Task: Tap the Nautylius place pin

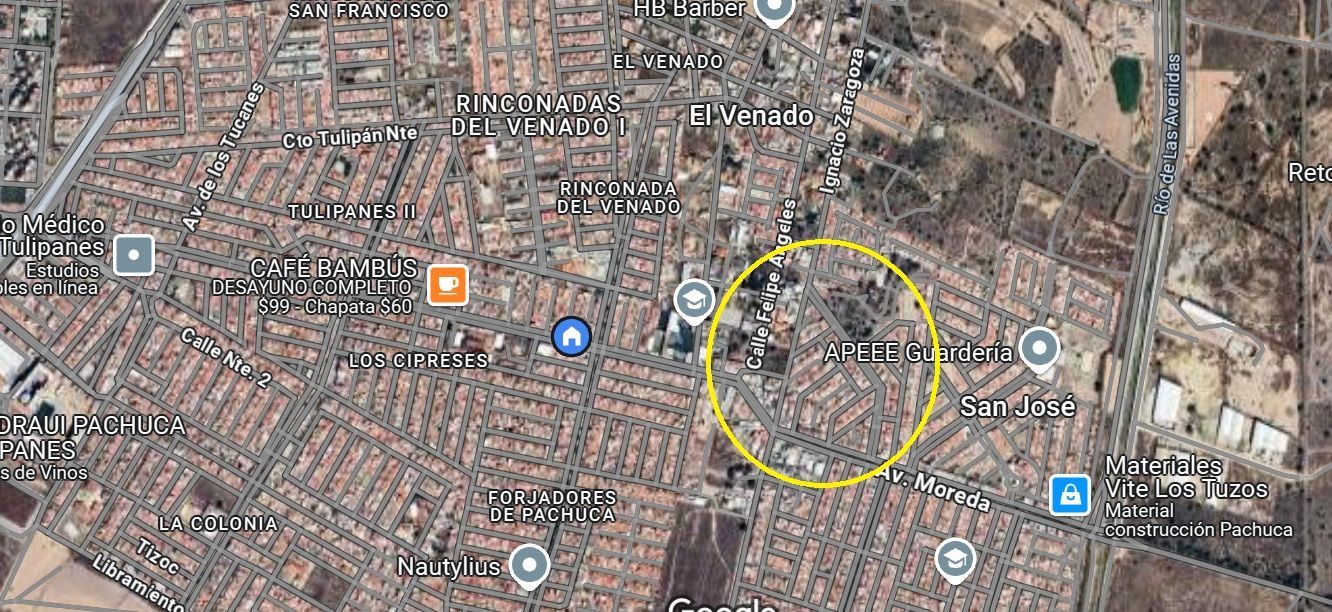Action: [529, 566]
